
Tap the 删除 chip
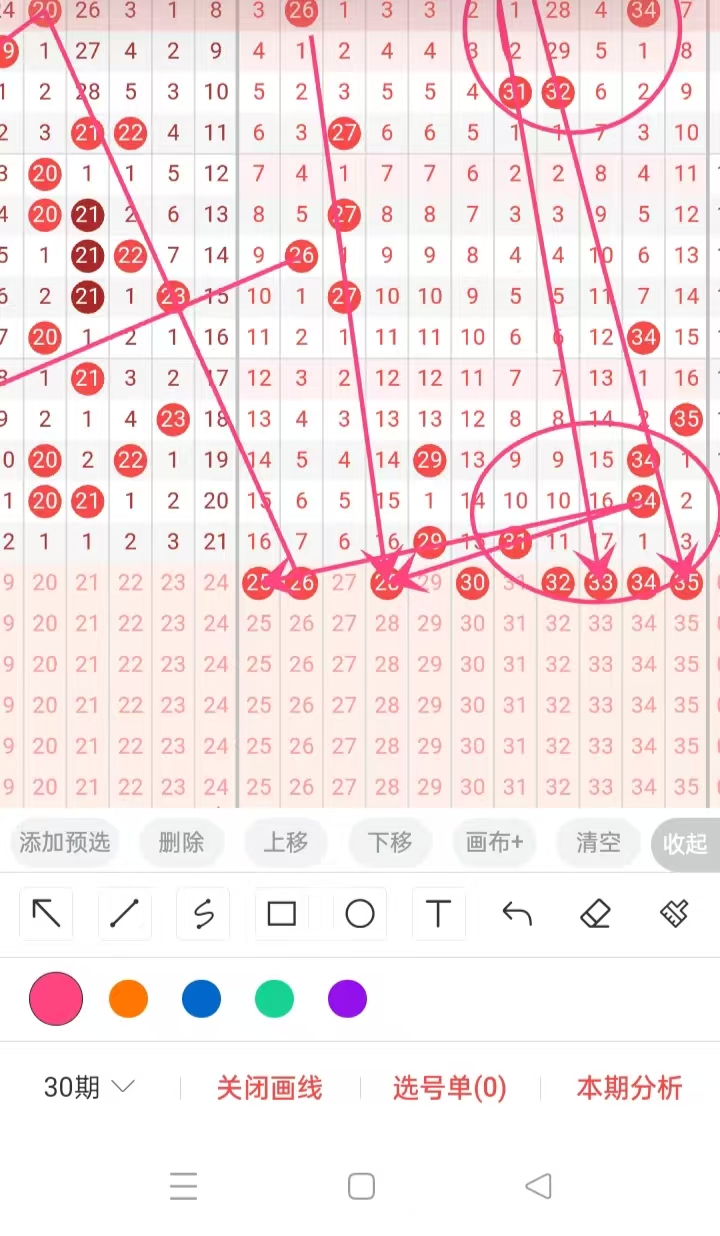coord(181,843)
